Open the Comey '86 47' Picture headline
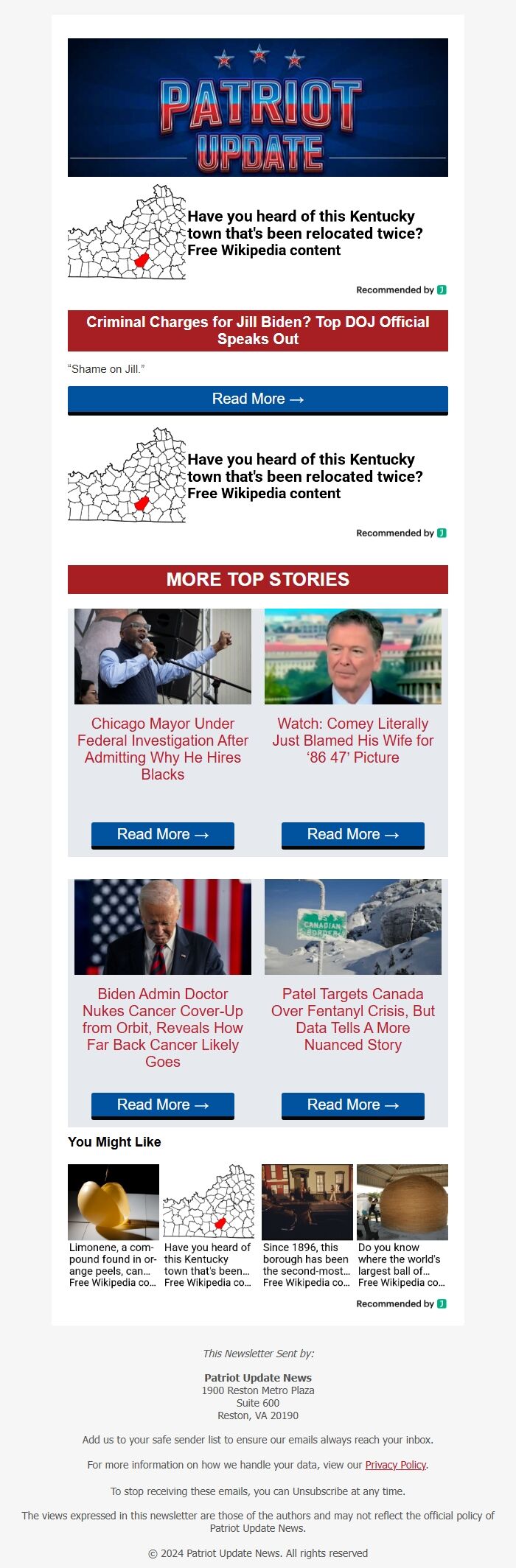The height and width of the screenshot is (1568, 516). (352, 741)
